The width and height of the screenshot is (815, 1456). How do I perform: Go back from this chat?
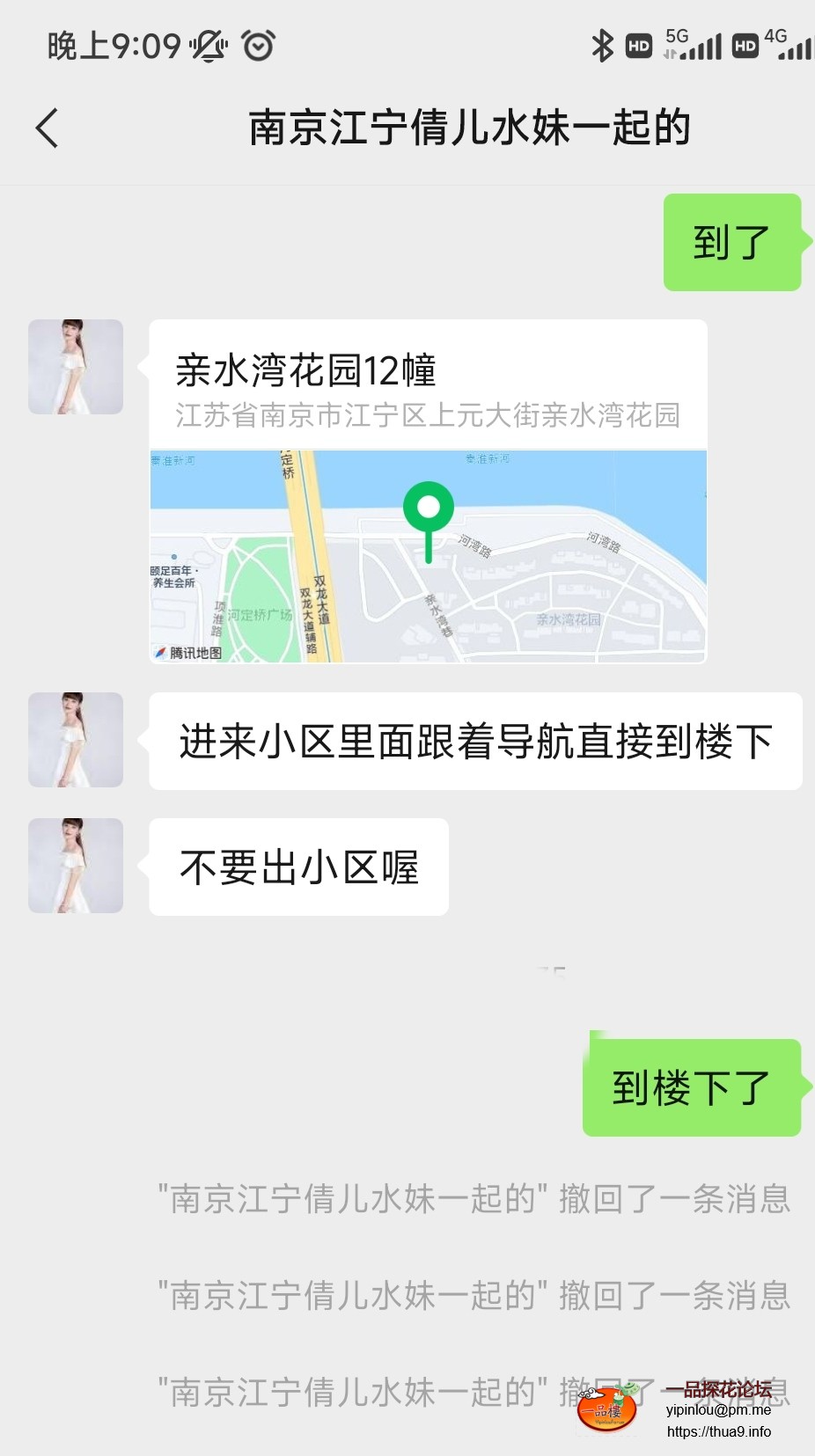pos(48,128)
